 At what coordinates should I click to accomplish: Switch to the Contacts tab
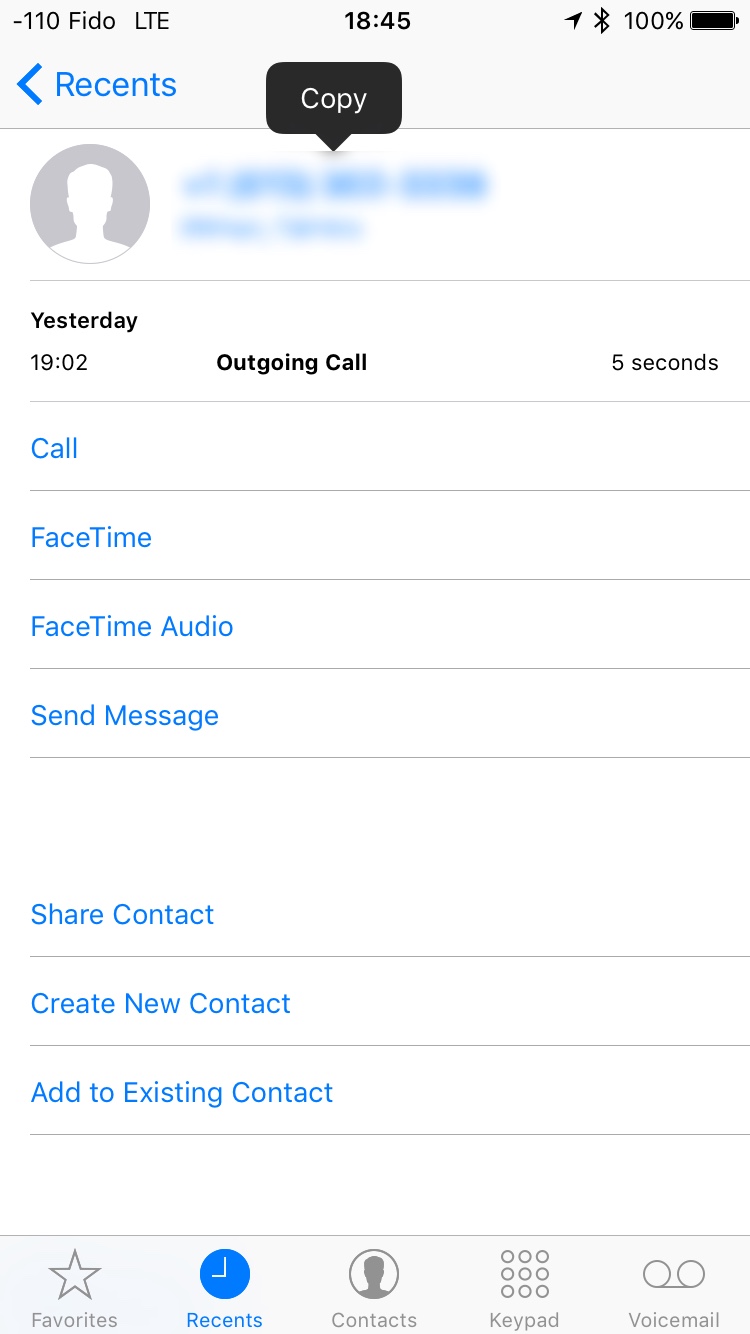(374, 1288)
